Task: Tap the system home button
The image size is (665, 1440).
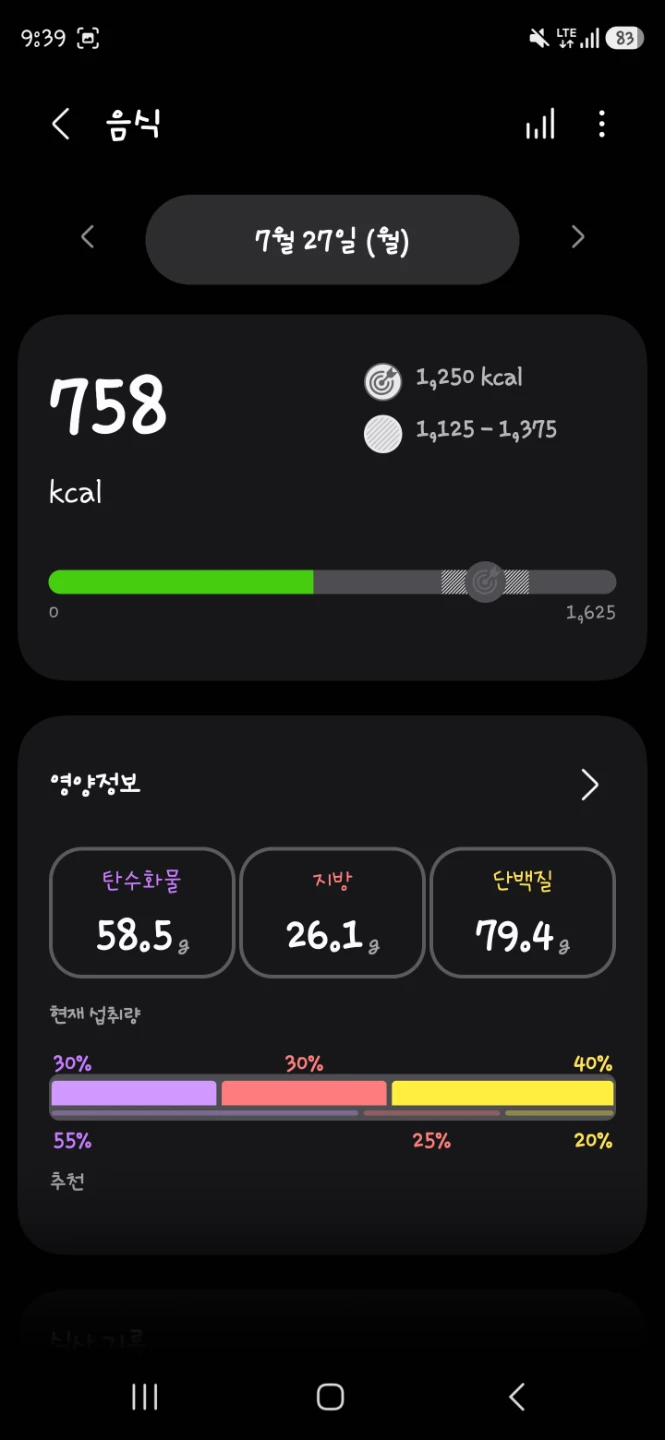Action: click(x=331, y=1397)
